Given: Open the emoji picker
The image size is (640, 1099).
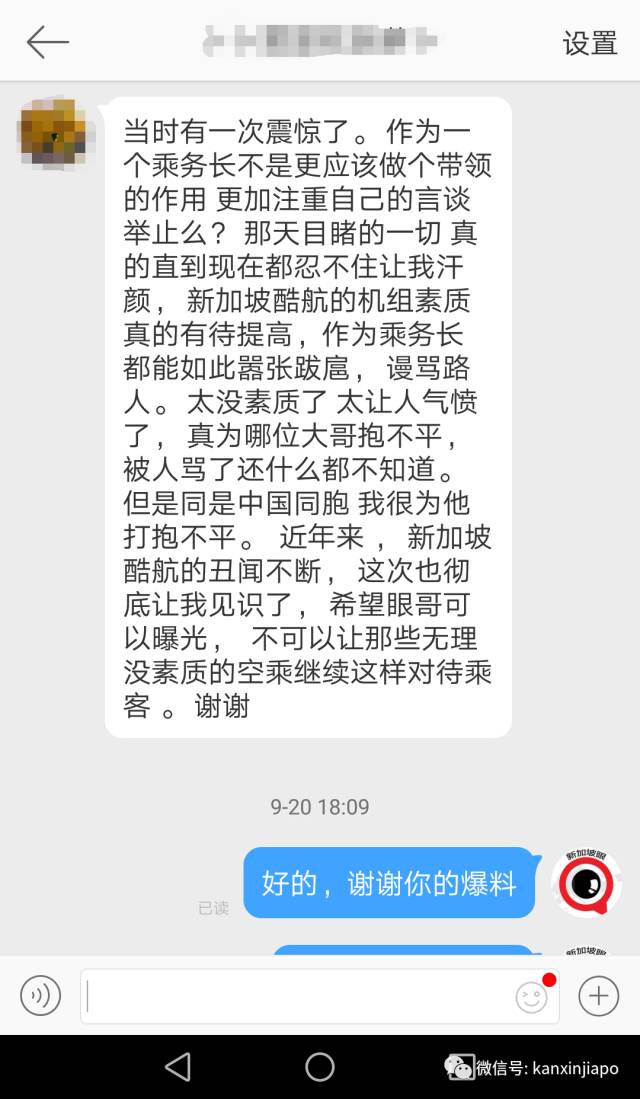Looking at the screenshot, I should pos(532,997).
